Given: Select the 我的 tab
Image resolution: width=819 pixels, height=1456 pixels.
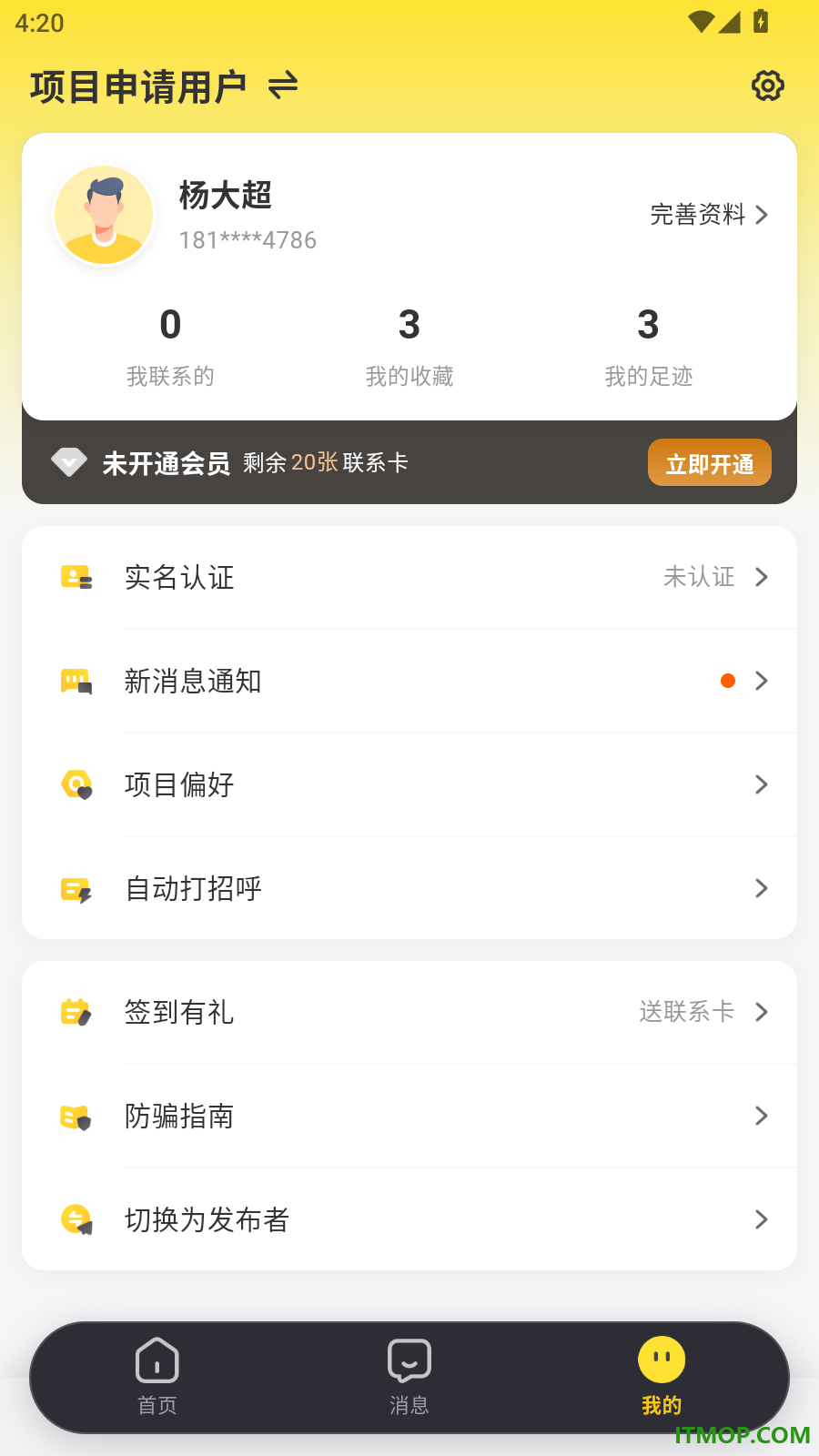Looking at the screenshot, I should tap(662, 1377).
